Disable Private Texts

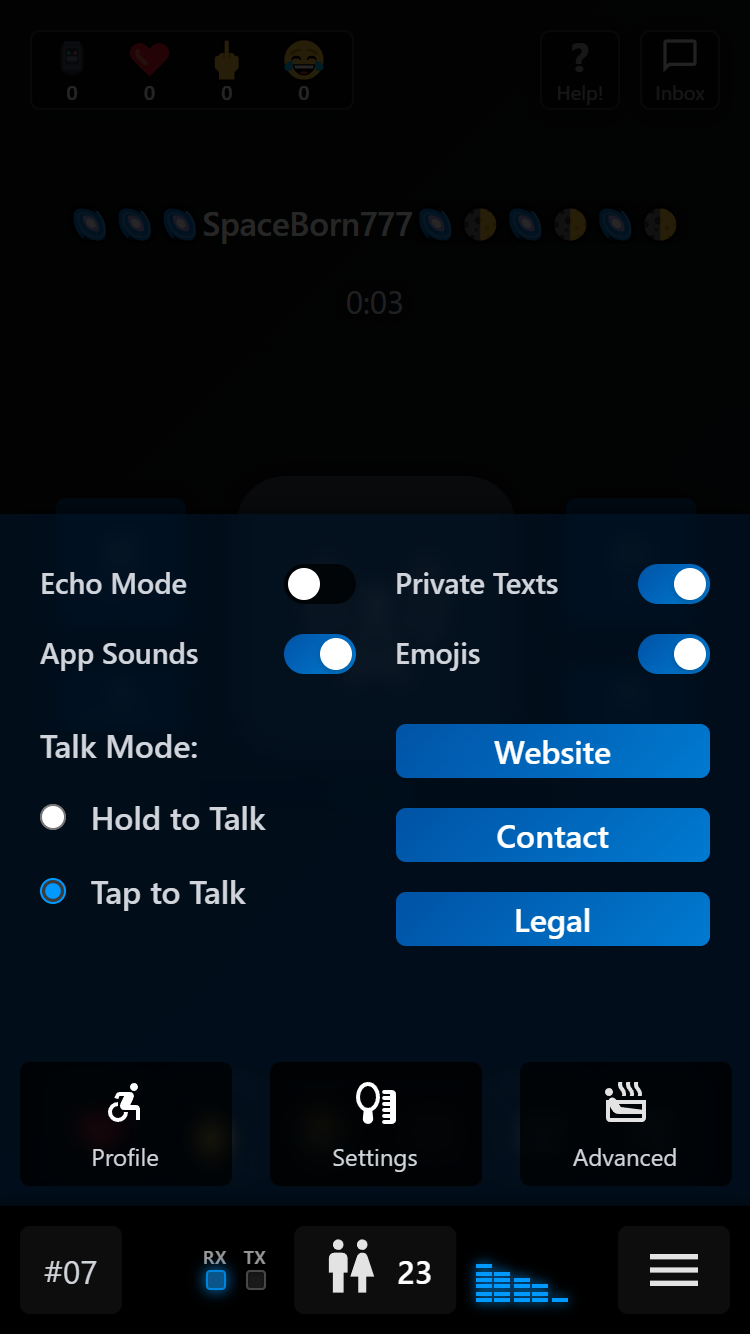click(x=674, y=584)
